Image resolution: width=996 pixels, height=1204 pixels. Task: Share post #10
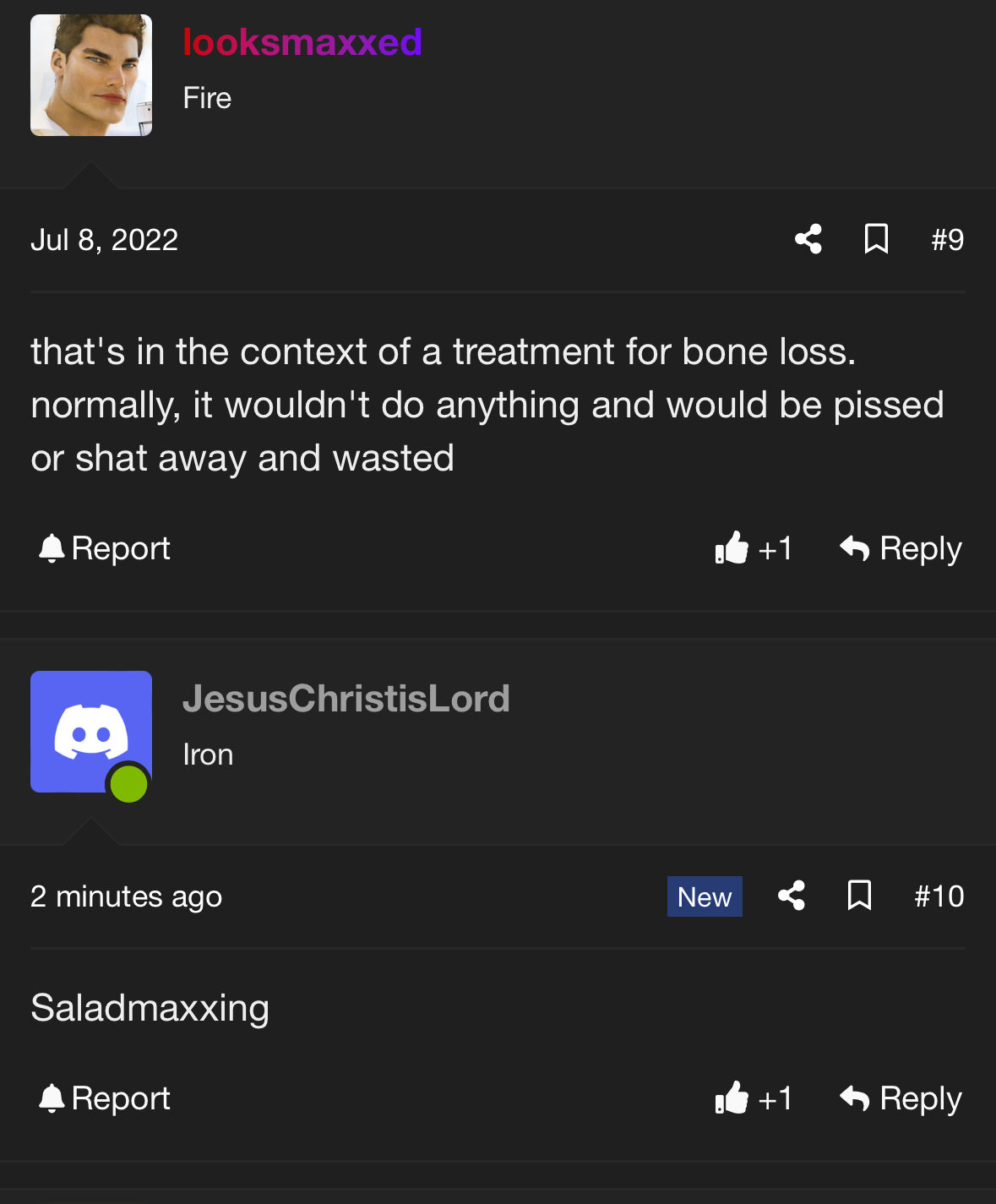click(792, 896)
